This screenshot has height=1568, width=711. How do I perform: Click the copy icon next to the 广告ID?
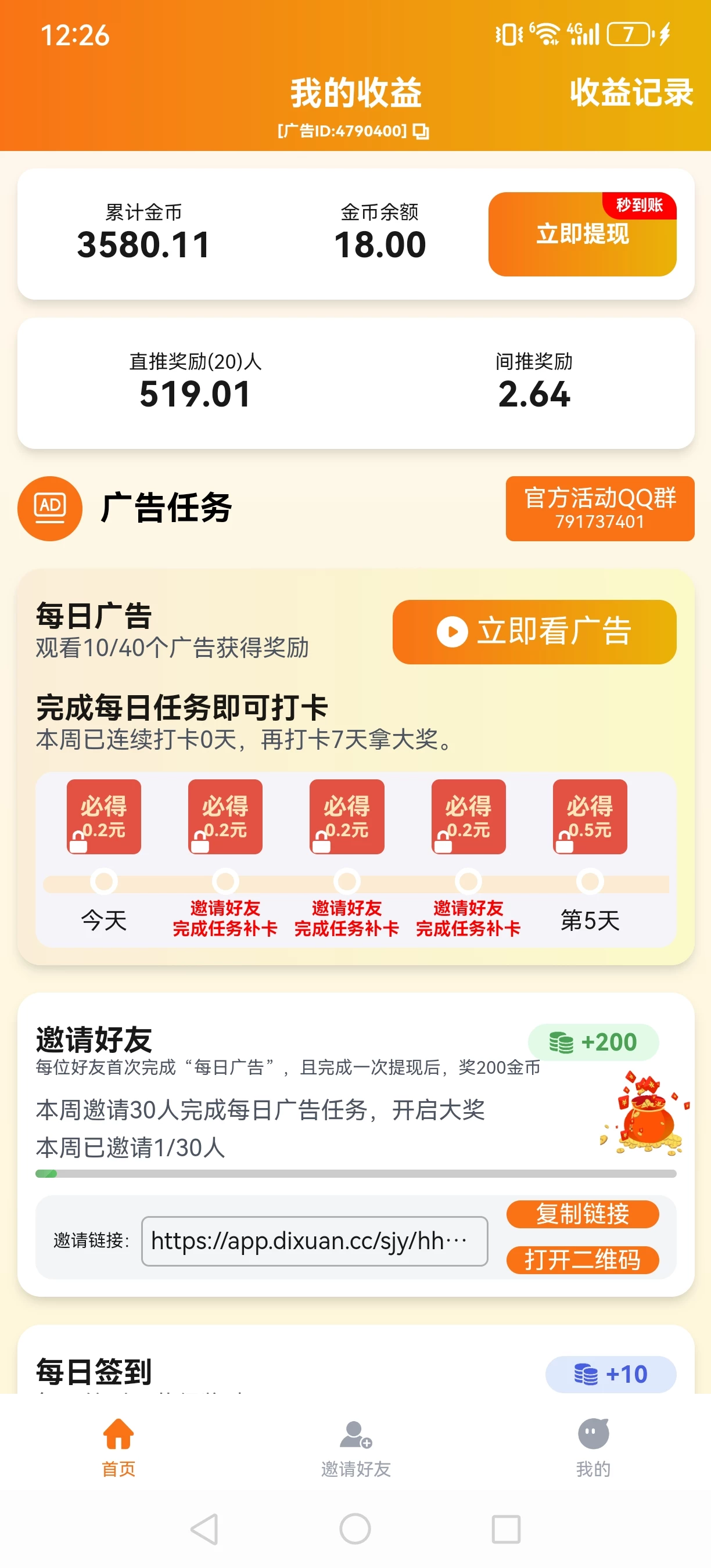421,130
